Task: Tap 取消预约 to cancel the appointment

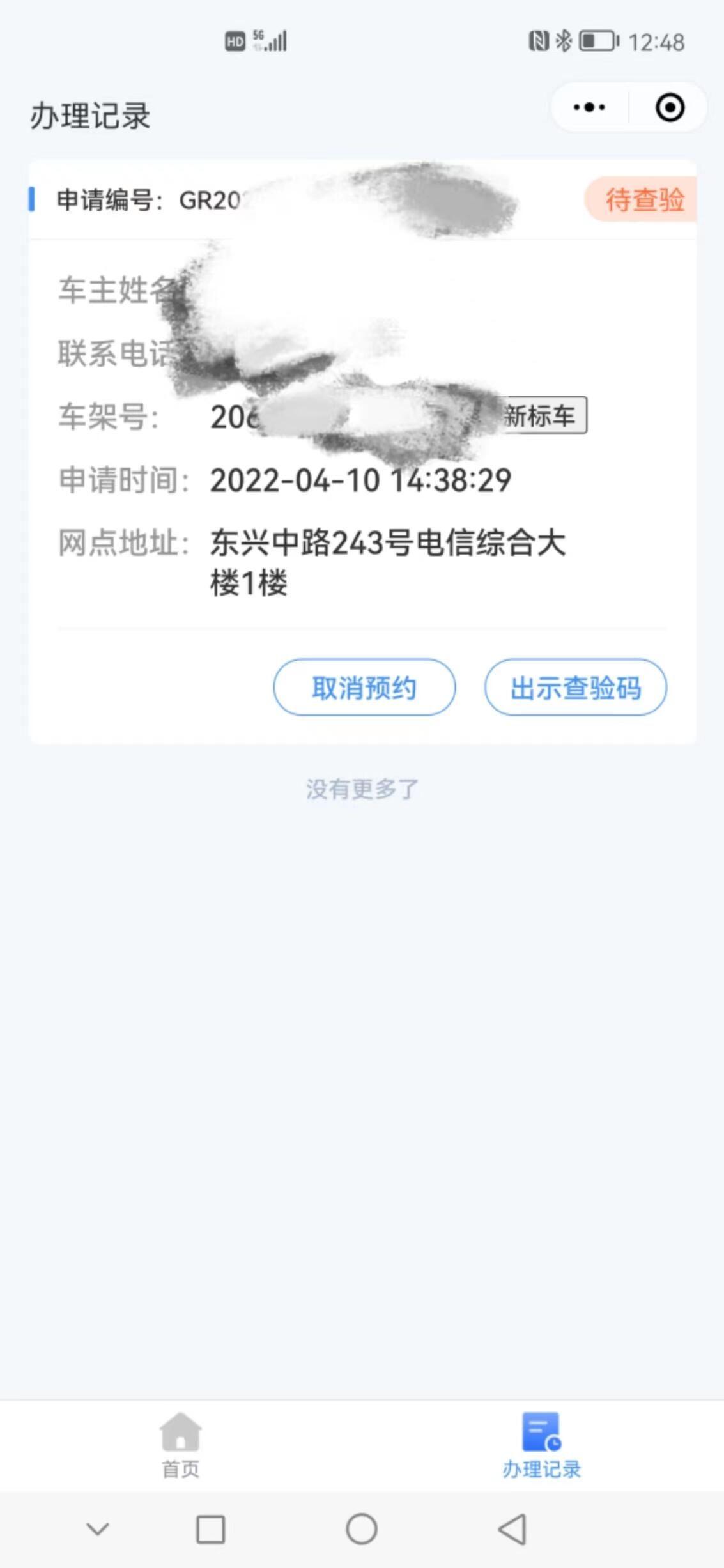Action: (x=364, y=688)
